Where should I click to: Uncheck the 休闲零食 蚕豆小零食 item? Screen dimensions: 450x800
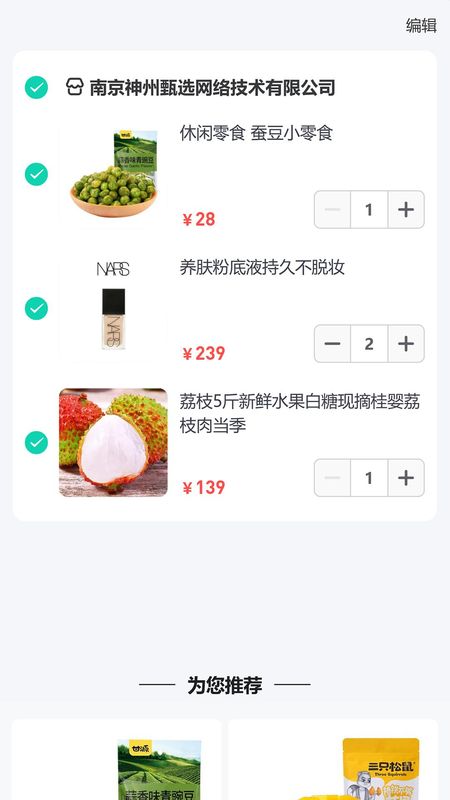pyautogui.click(x=36, y=174)
